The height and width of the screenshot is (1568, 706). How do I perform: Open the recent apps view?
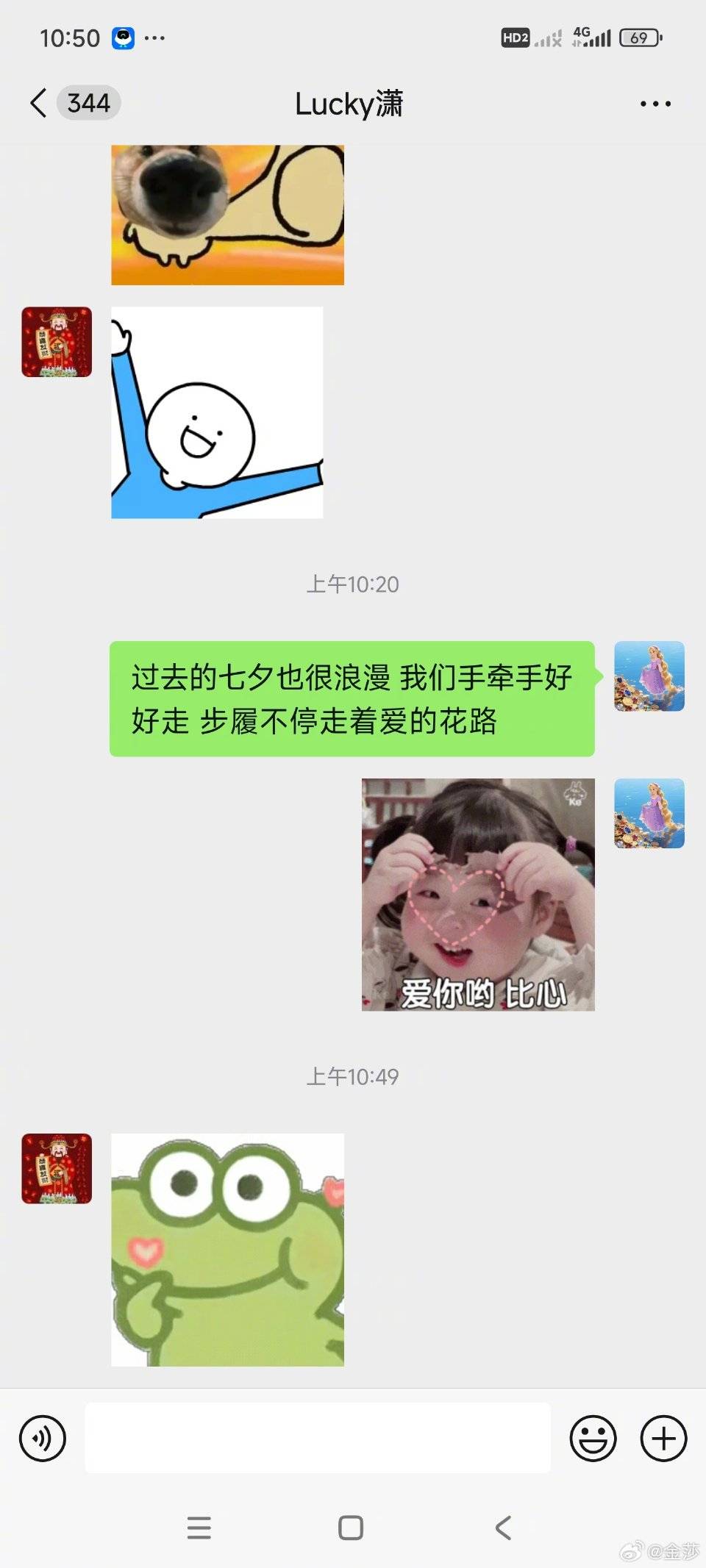click(199, 1528)
